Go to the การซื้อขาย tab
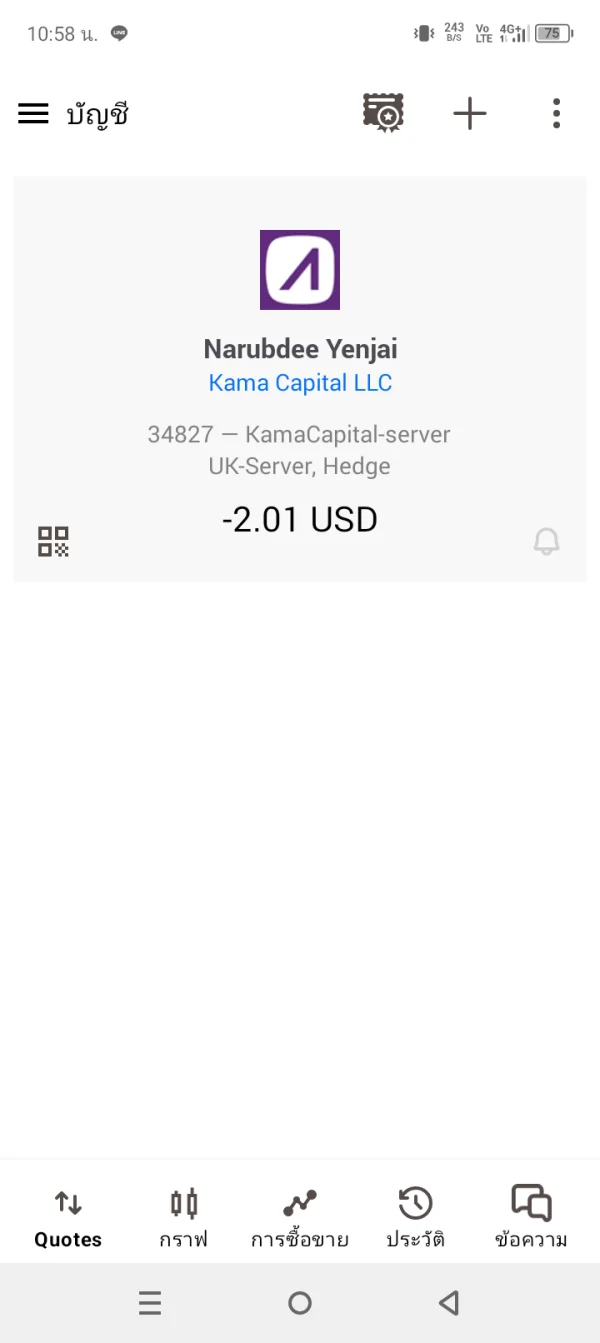The width and height of the screenshot is (600, 1343). [299, 1218]
